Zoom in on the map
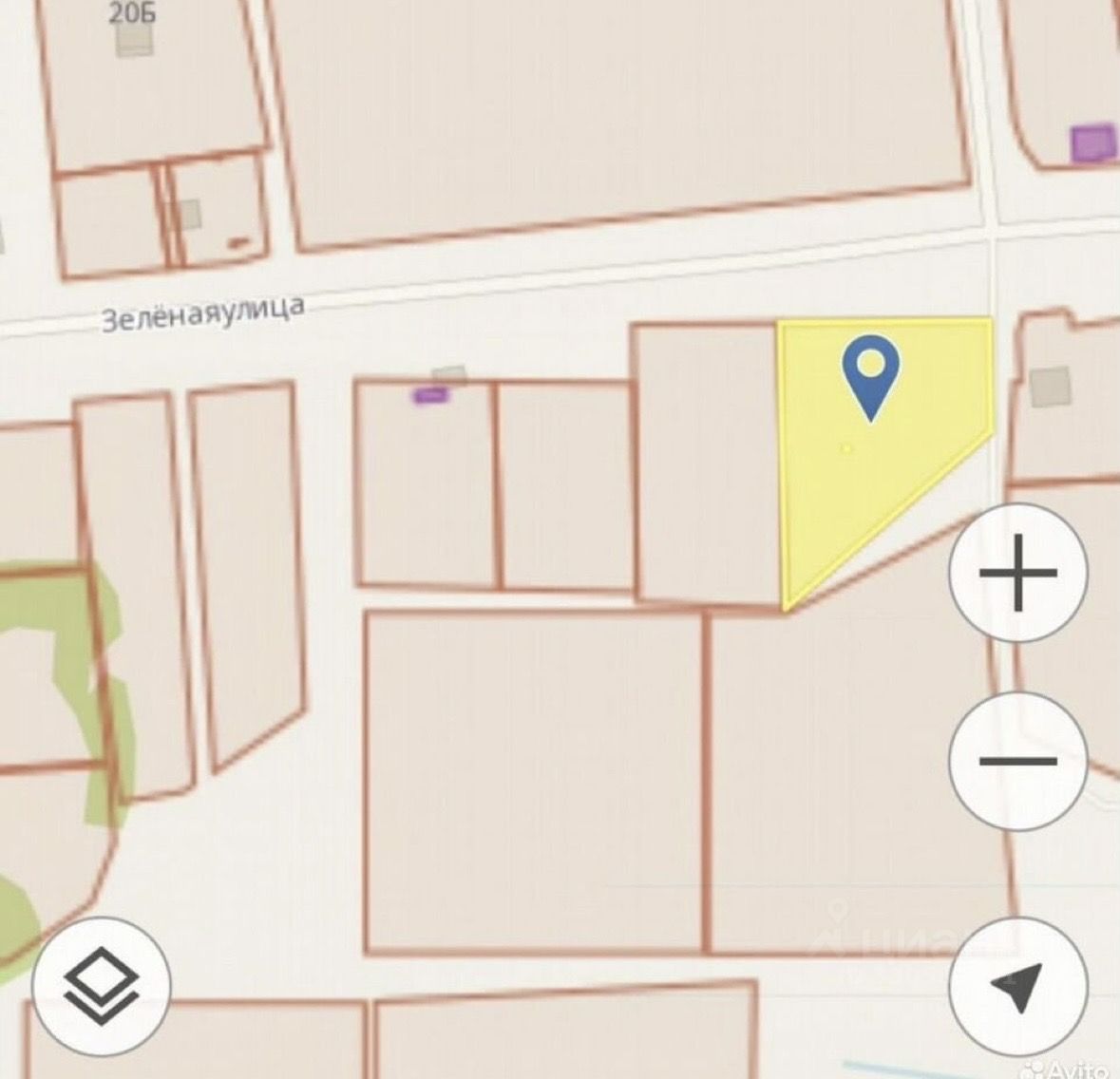The width and height of the screenshot is (1120, 1079). (x=1017, y=573)
